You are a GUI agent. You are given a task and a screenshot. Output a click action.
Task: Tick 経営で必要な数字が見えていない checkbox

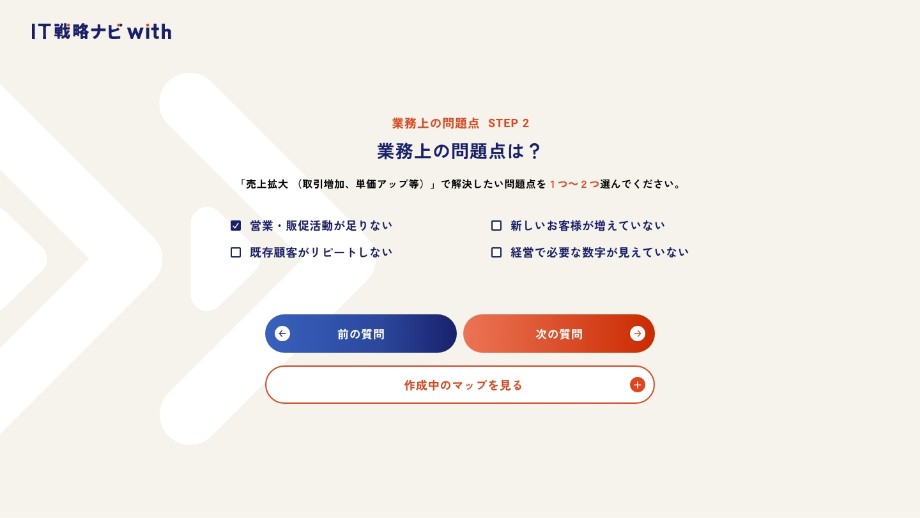coord(496,253)
